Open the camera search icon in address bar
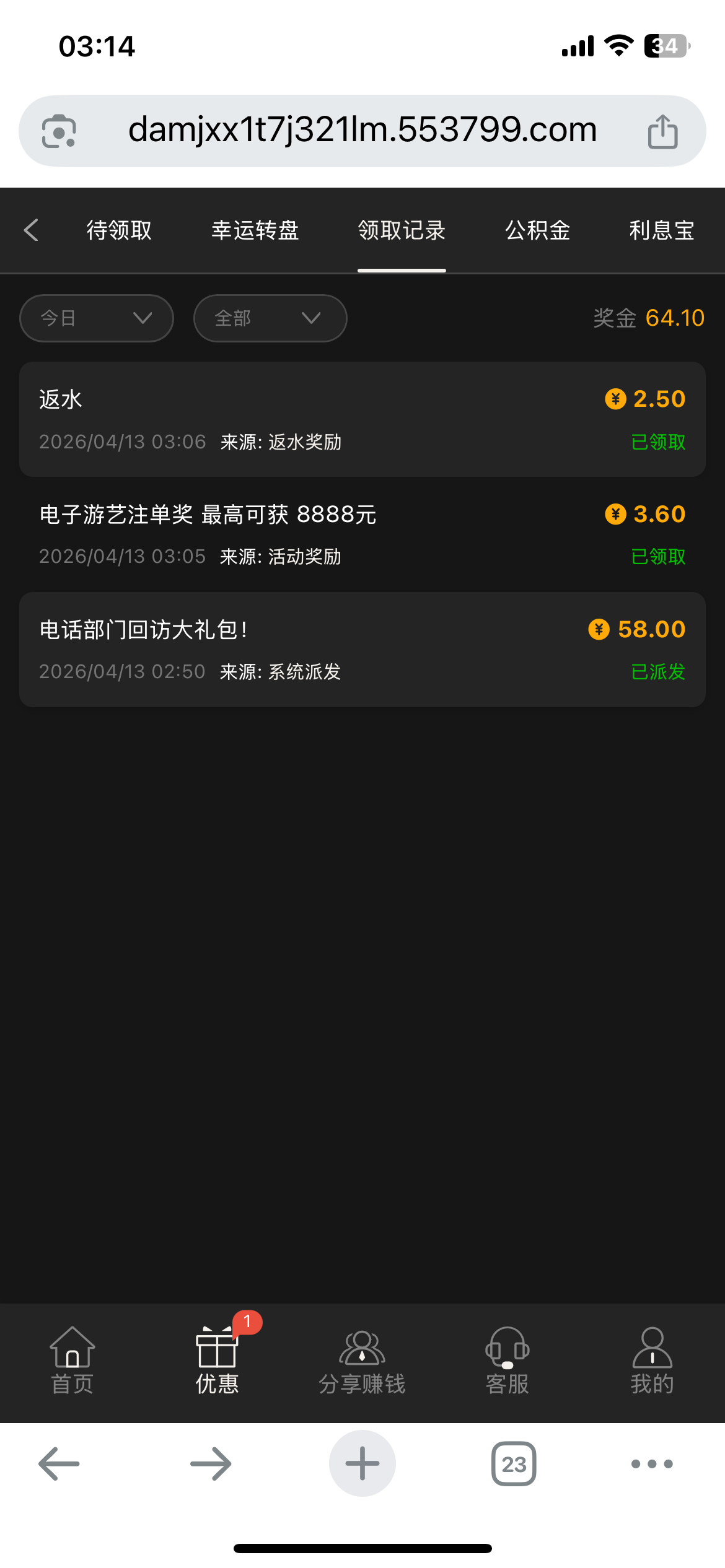 (x=59, y=131)
